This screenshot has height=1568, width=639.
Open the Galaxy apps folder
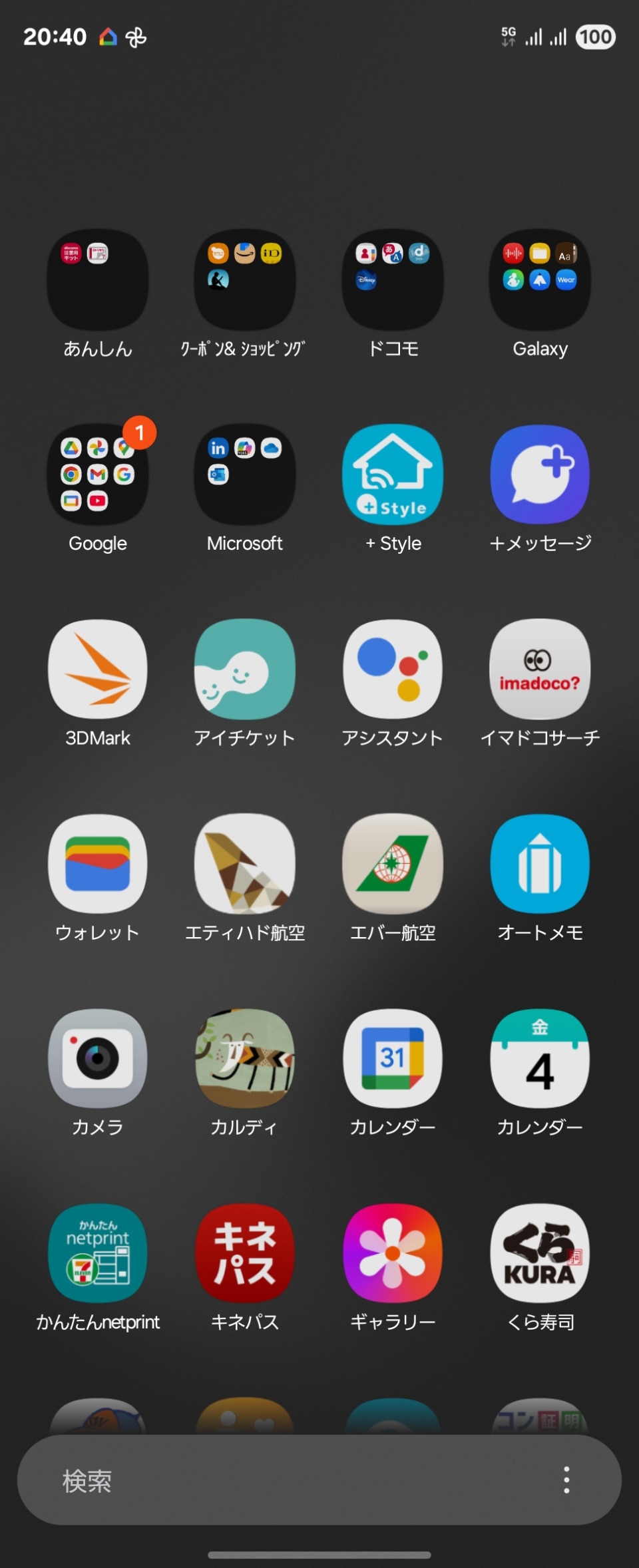540,280
